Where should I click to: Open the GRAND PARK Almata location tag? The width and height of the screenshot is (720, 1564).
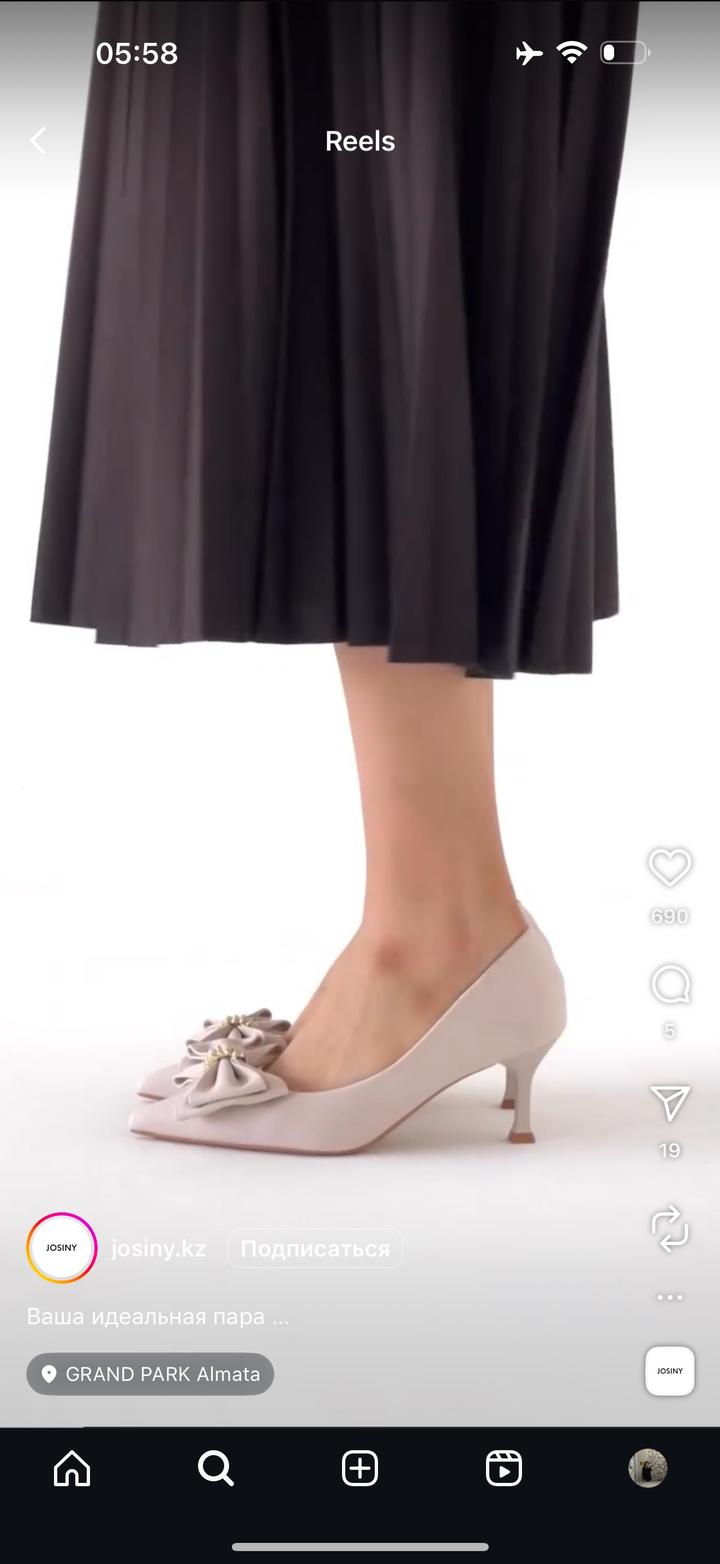coord(150,1374)
